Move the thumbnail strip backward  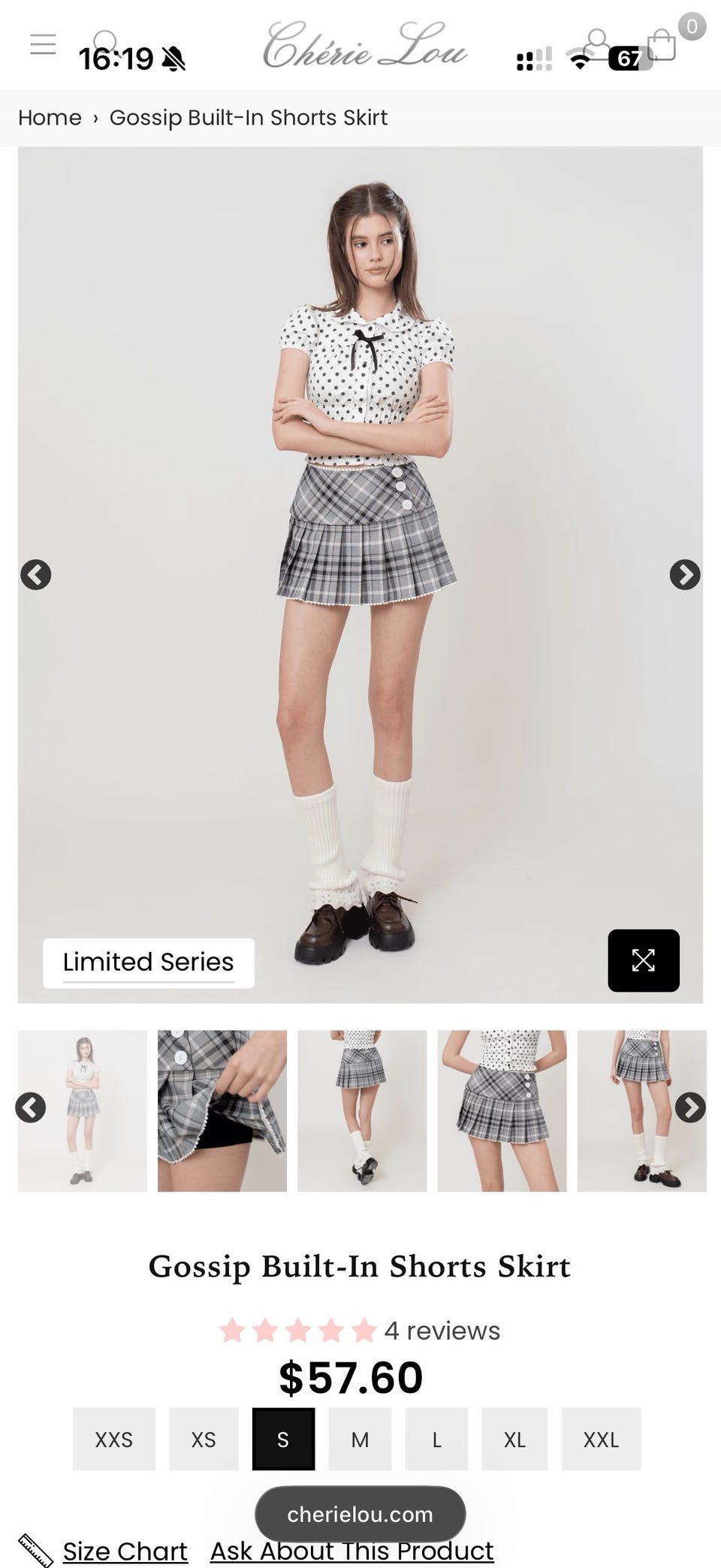[x=30, y=1107]
